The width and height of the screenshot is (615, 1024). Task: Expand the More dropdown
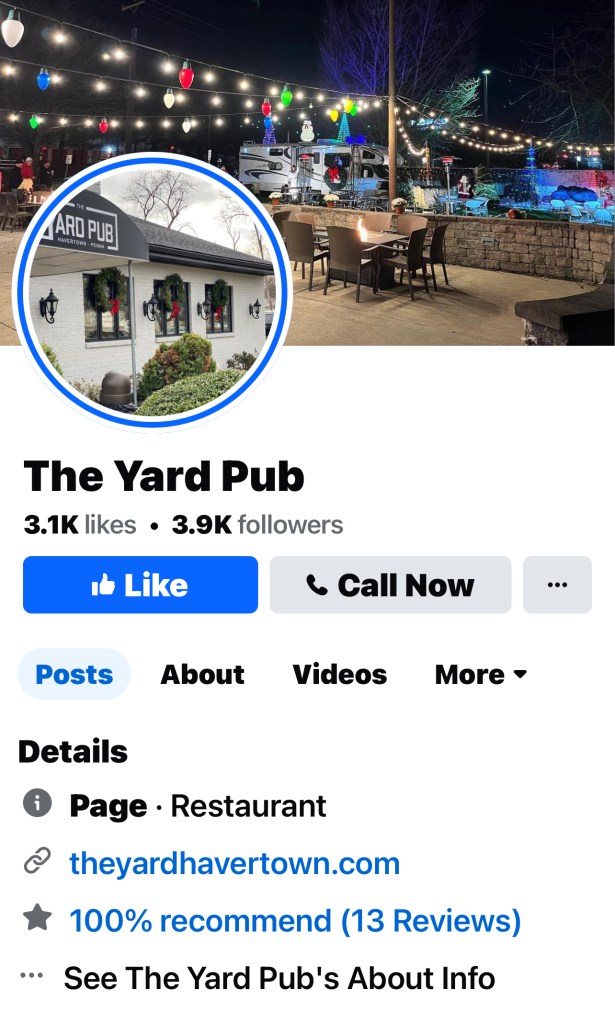480,674
